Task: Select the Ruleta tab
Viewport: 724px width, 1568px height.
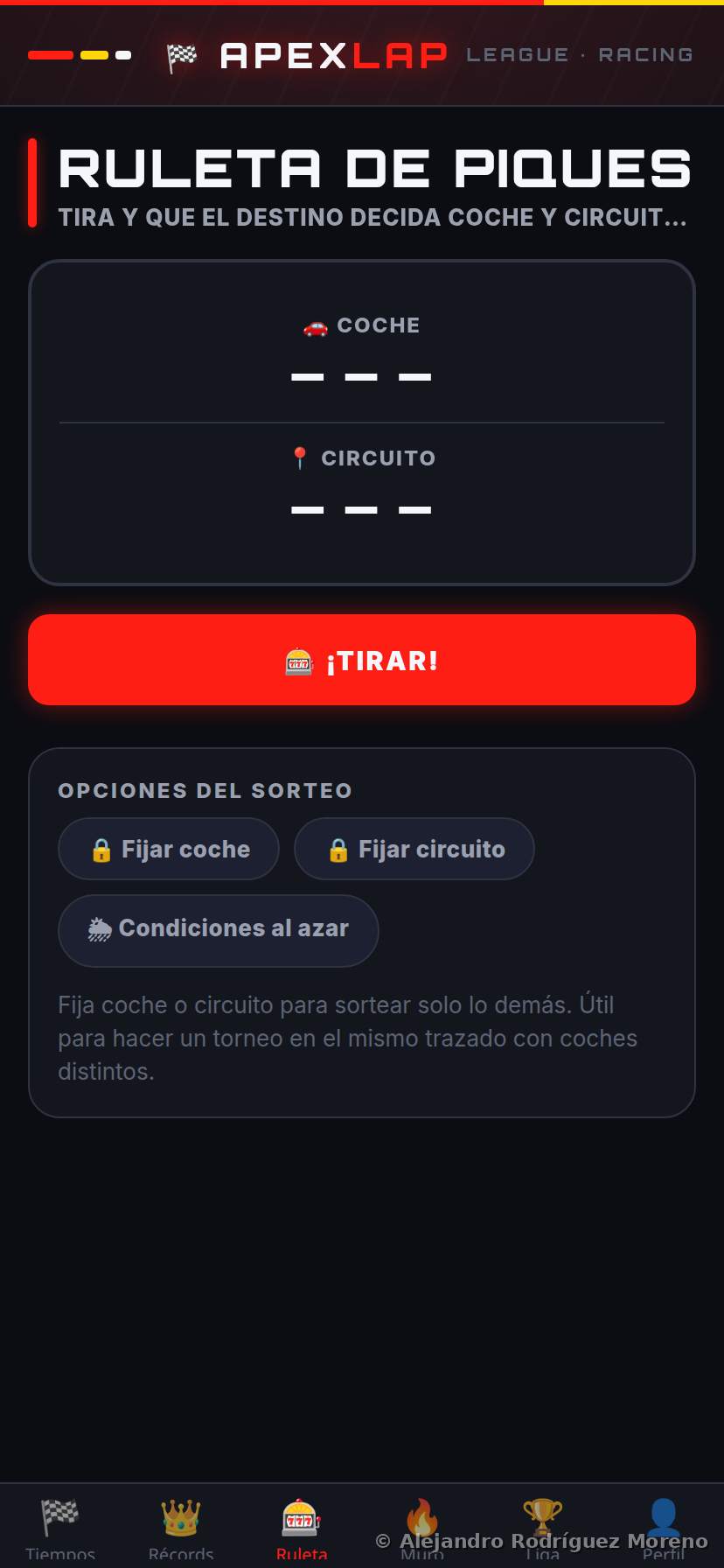Action: [302, 1527]
